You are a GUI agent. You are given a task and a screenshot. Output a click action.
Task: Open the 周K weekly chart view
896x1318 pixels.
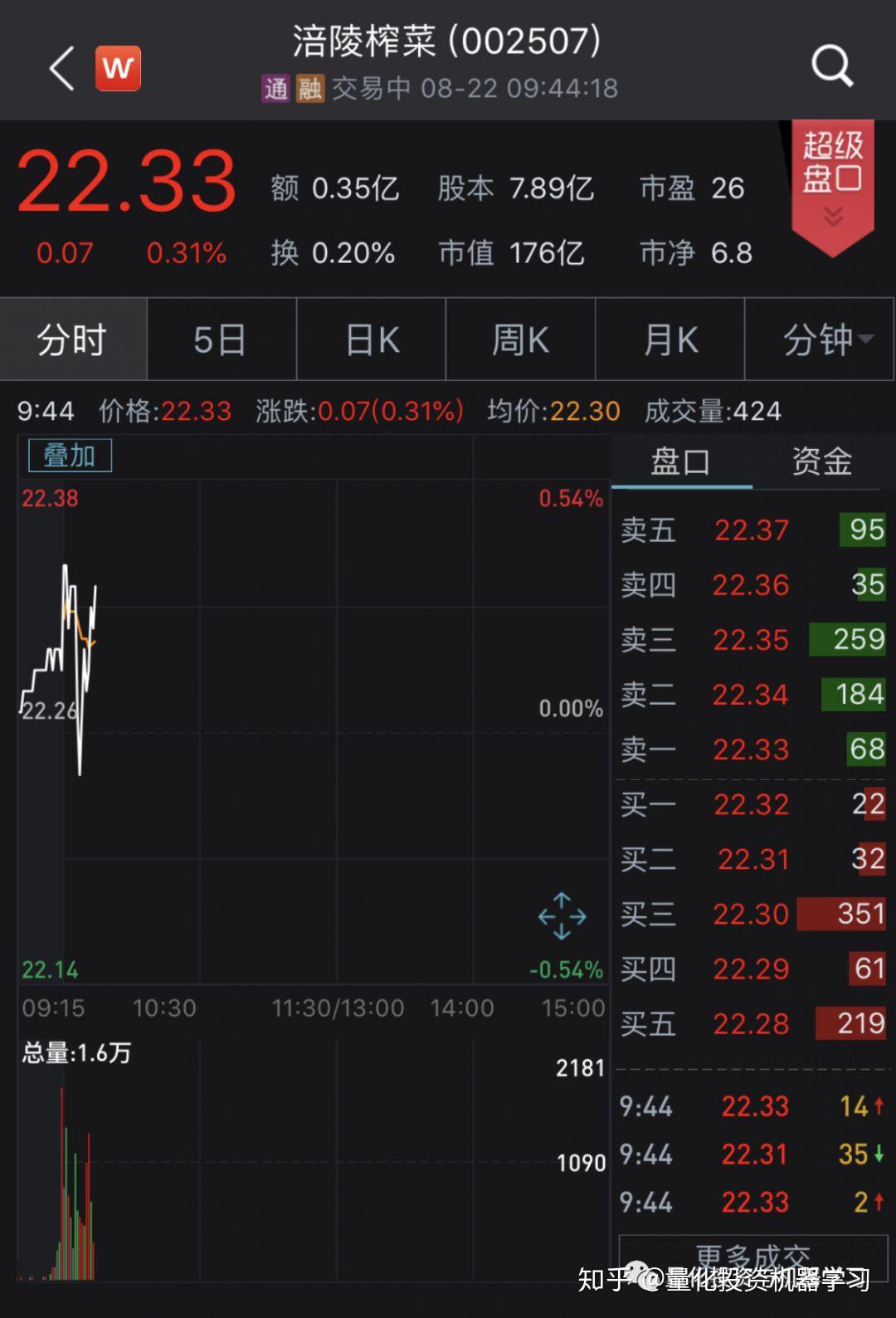(520, 339)
